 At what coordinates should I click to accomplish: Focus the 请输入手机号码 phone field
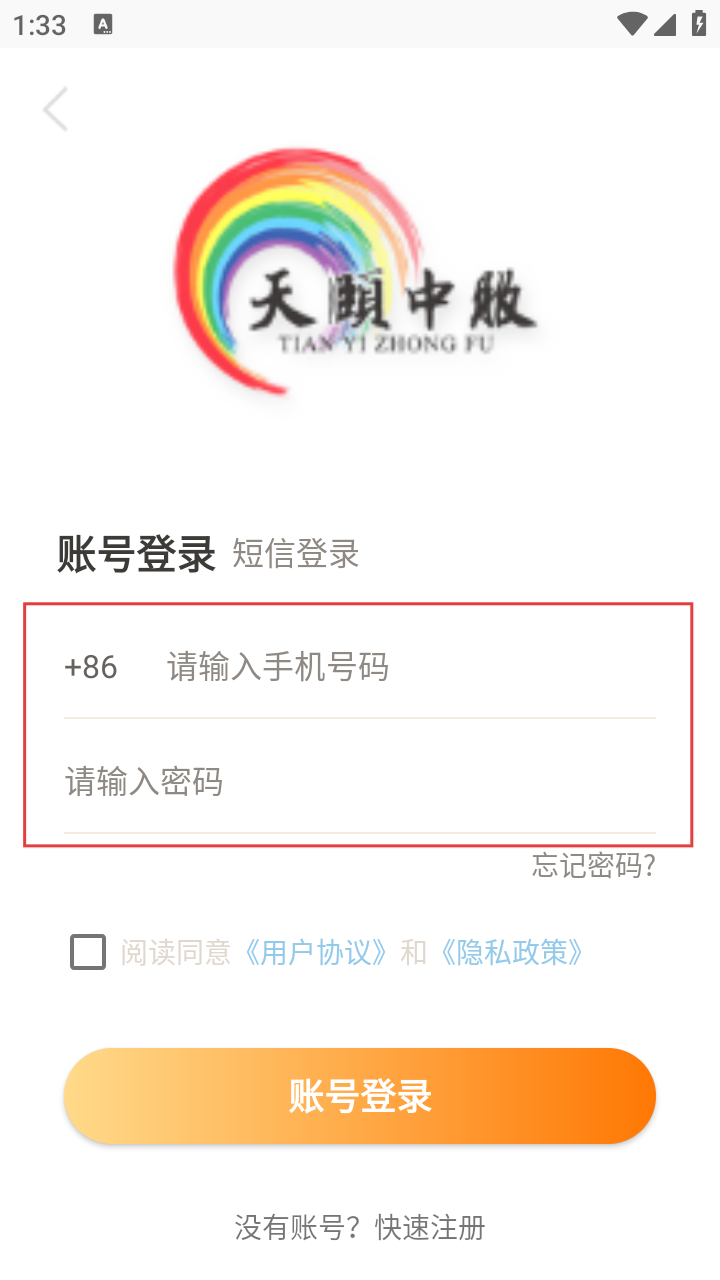(x=400, y=667)
